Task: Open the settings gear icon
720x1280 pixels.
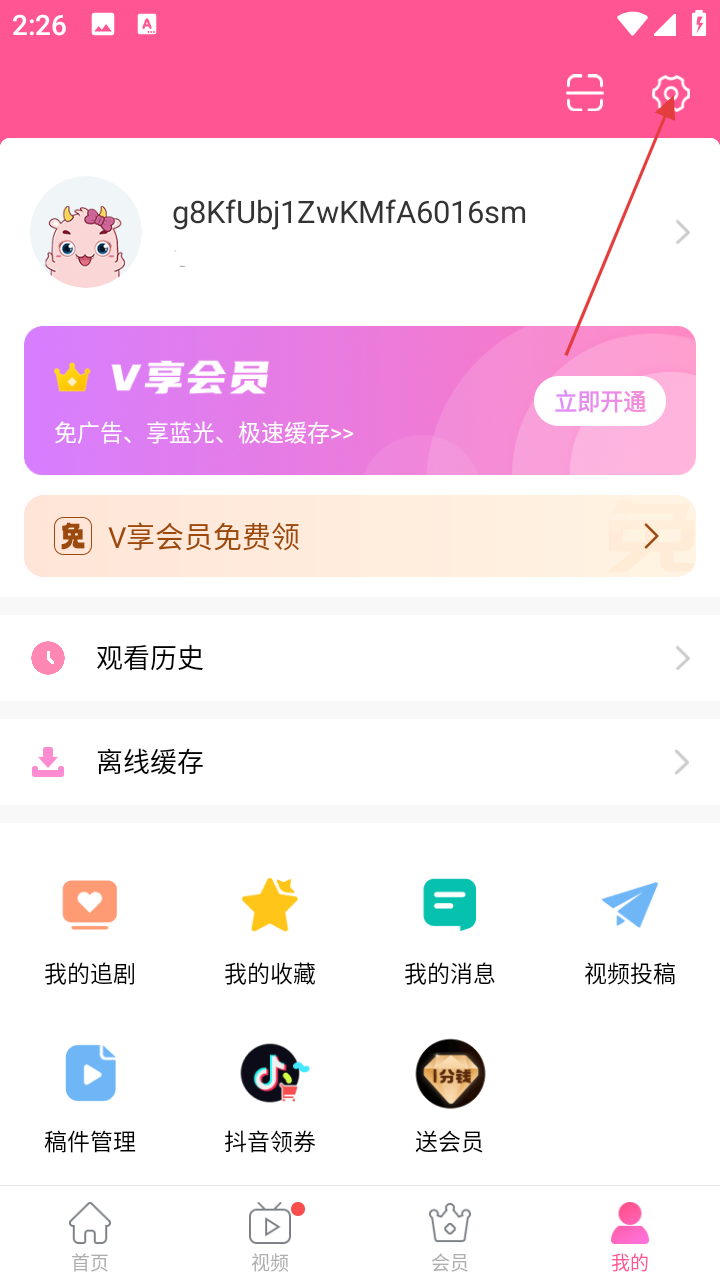Action: pyautogui.click(x=670, y=94)
